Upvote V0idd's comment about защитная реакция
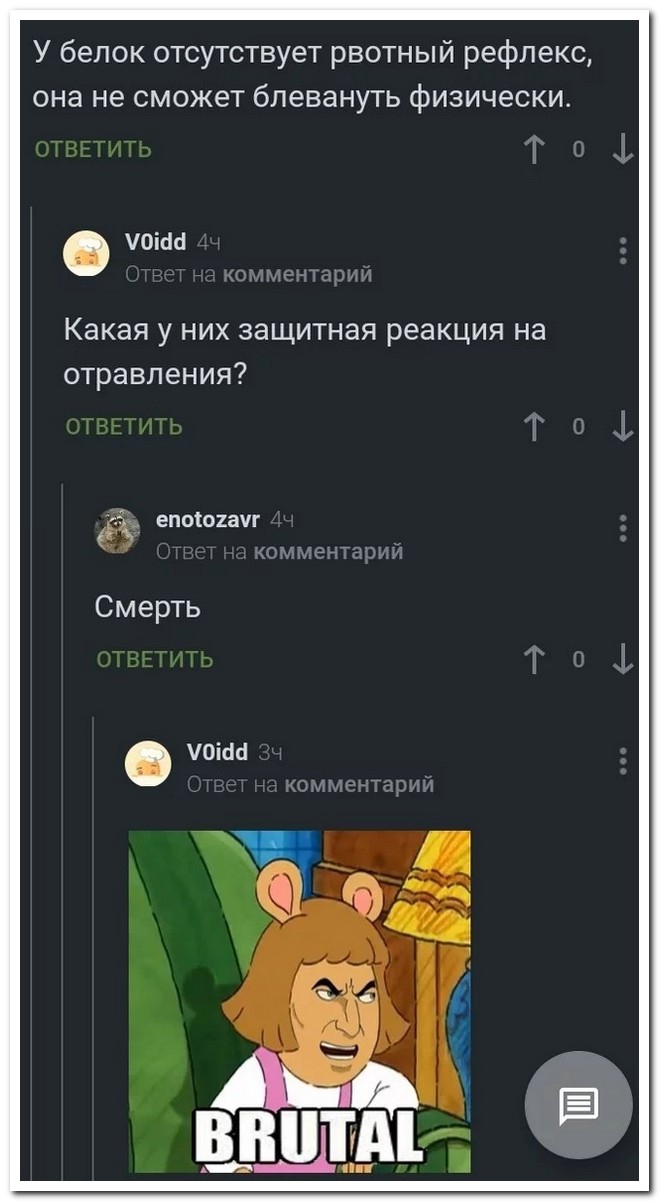 pos(535,427)
